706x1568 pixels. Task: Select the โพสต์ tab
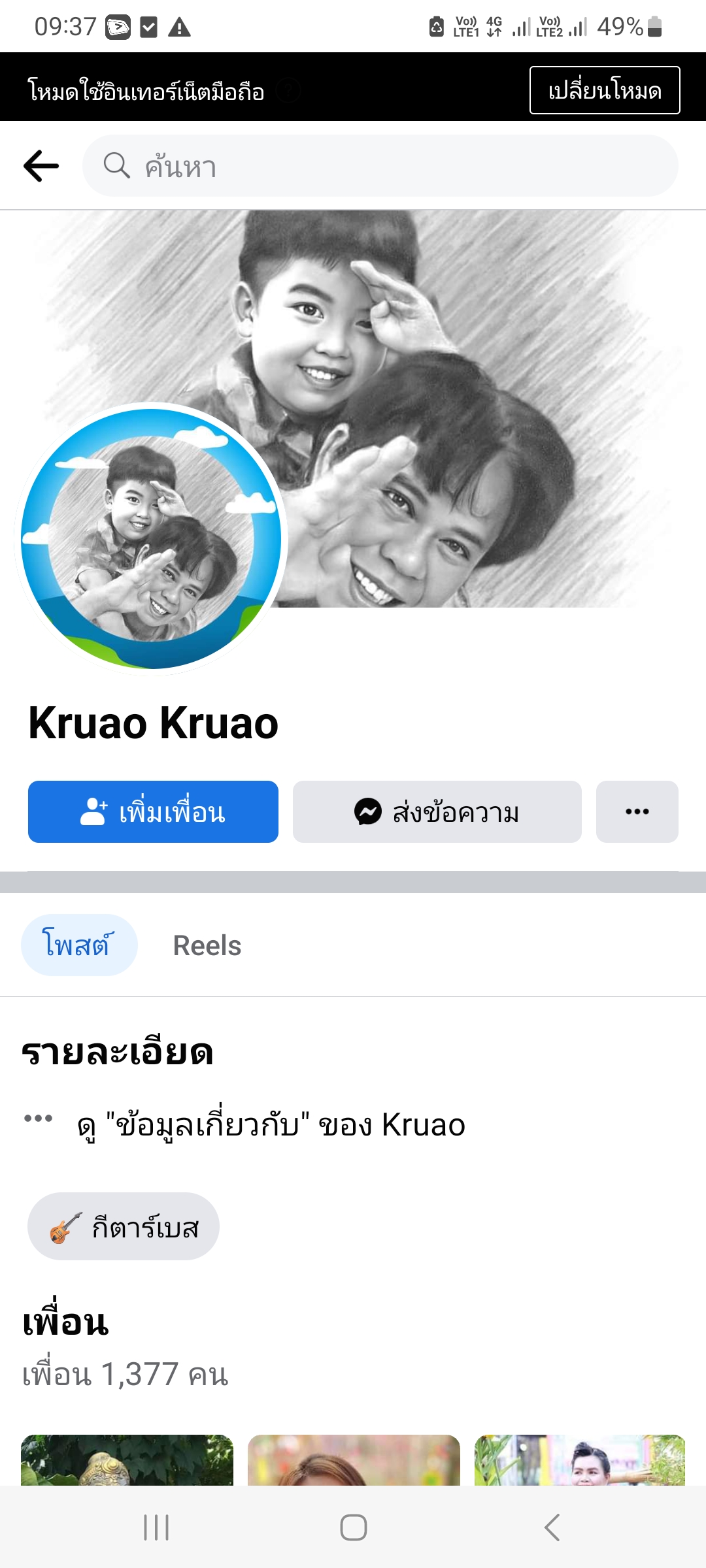78,945
